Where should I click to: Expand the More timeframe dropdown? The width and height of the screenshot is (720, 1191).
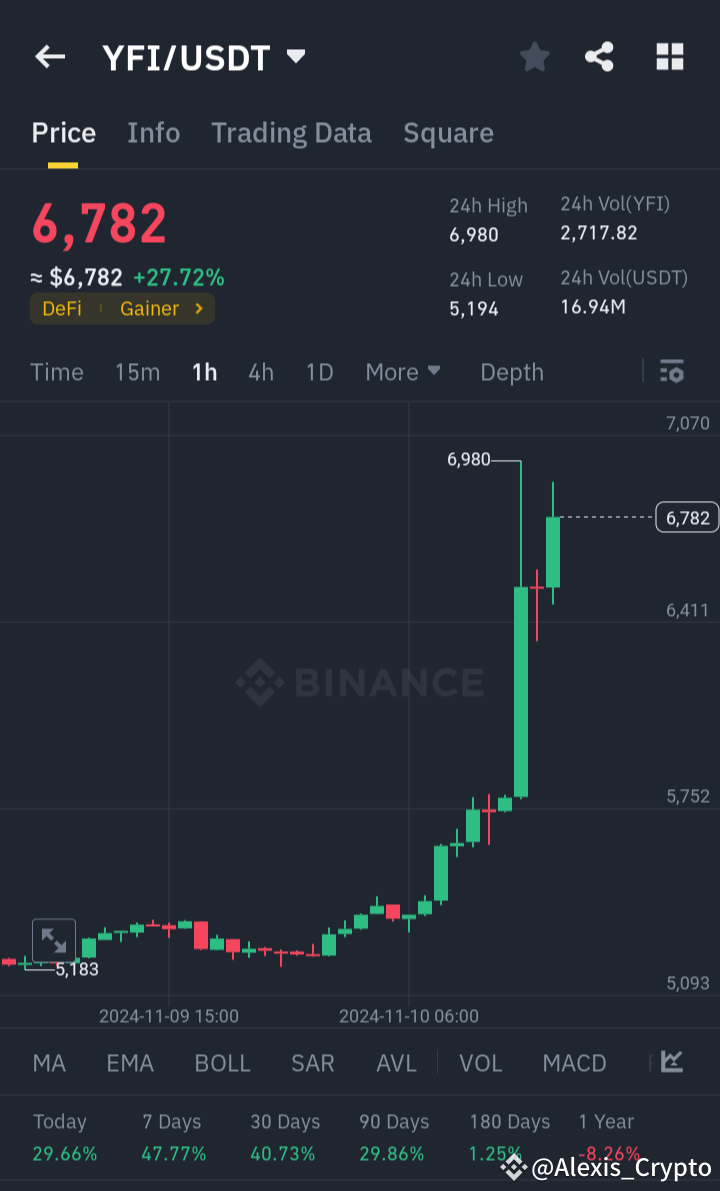point(403,372)
